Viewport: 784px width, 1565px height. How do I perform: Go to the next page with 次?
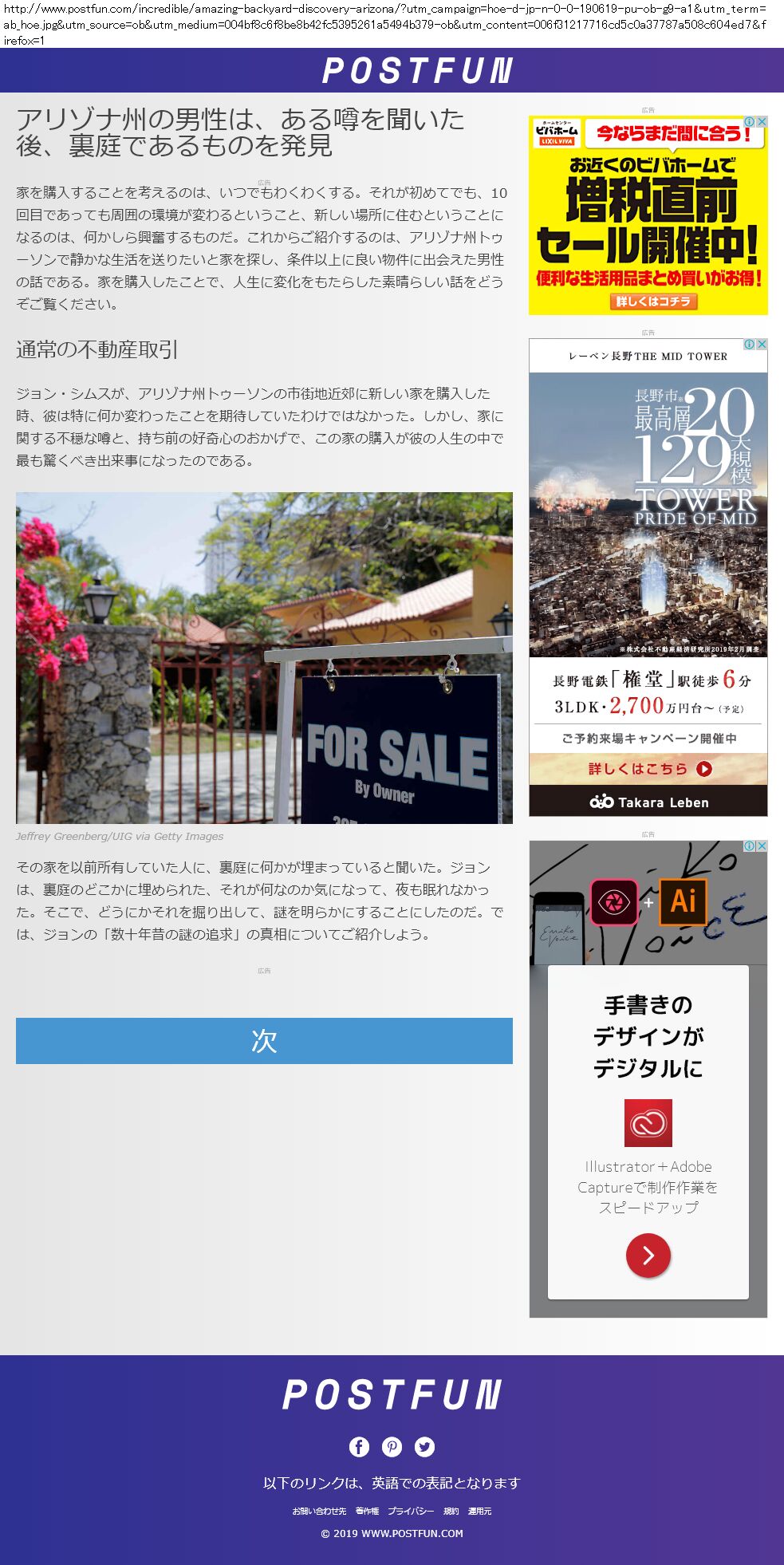(x=264, y=1040)
